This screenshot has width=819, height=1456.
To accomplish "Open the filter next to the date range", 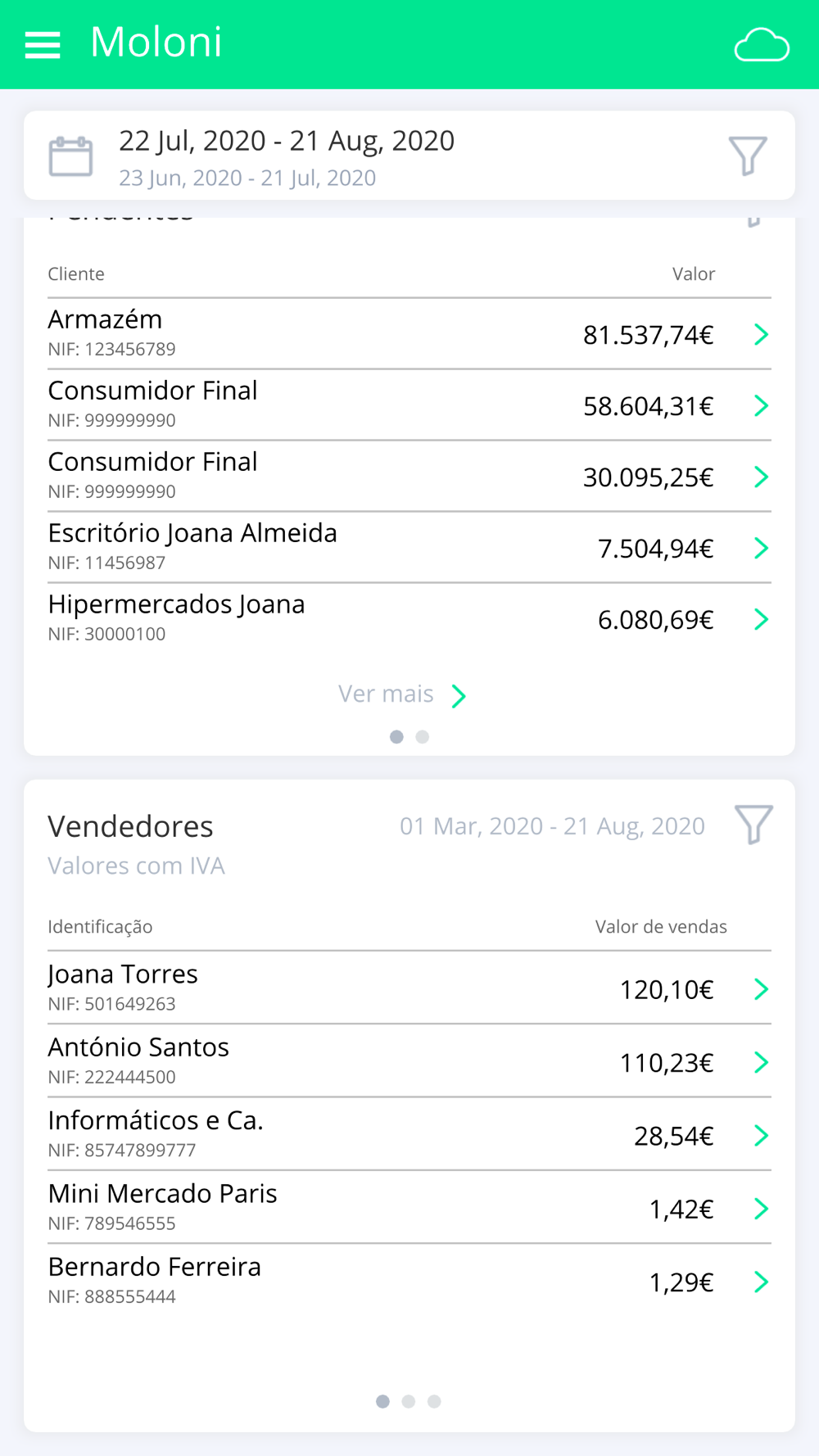I will 748,156.
